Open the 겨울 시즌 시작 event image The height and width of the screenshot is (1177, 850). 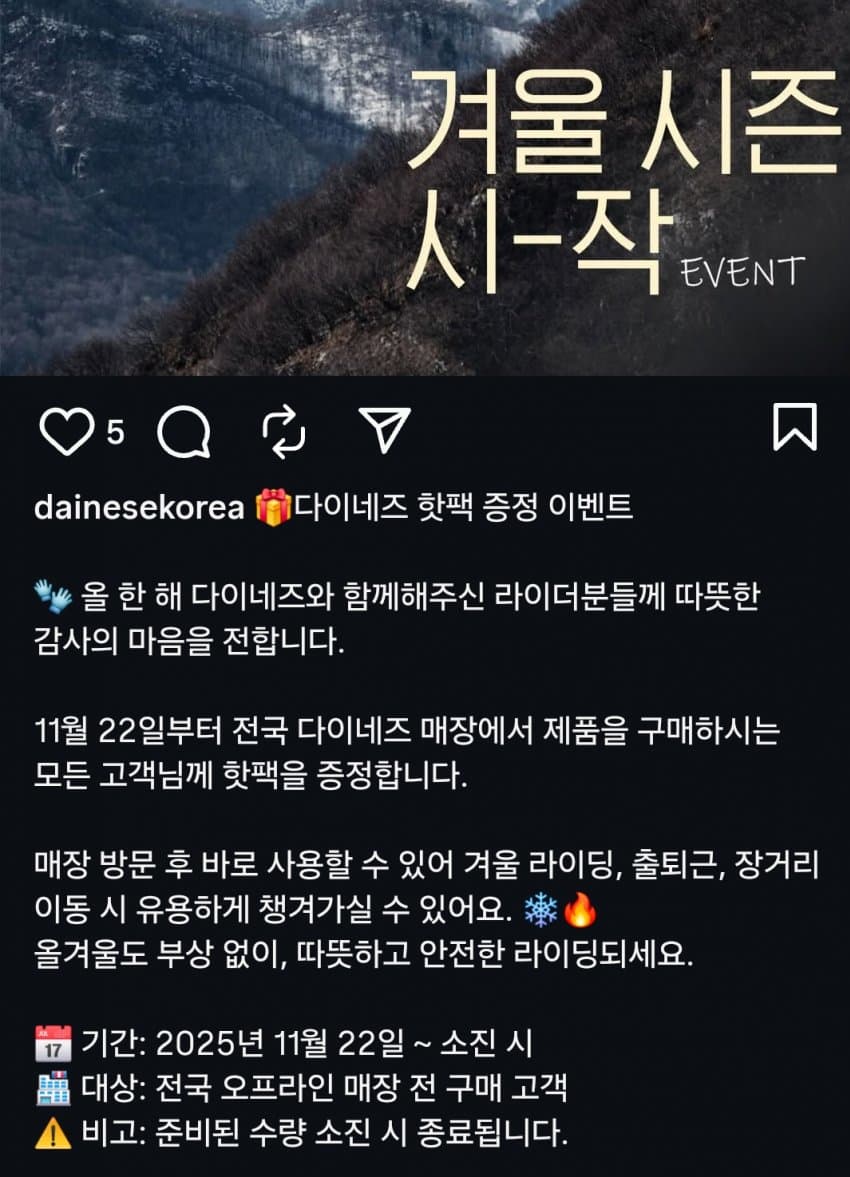point(425,187)
